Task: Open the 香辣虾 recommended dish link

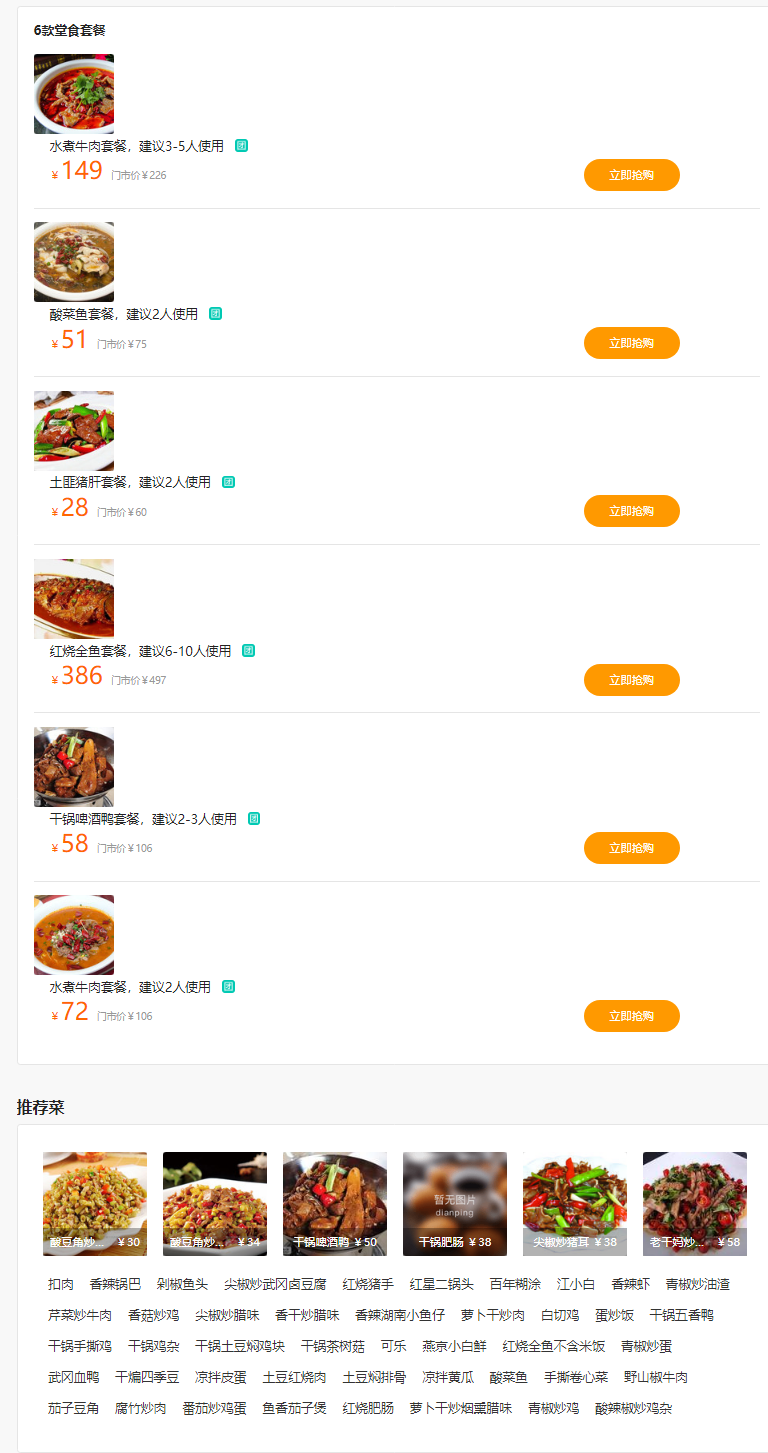Action: click(x=631, y=1284)
